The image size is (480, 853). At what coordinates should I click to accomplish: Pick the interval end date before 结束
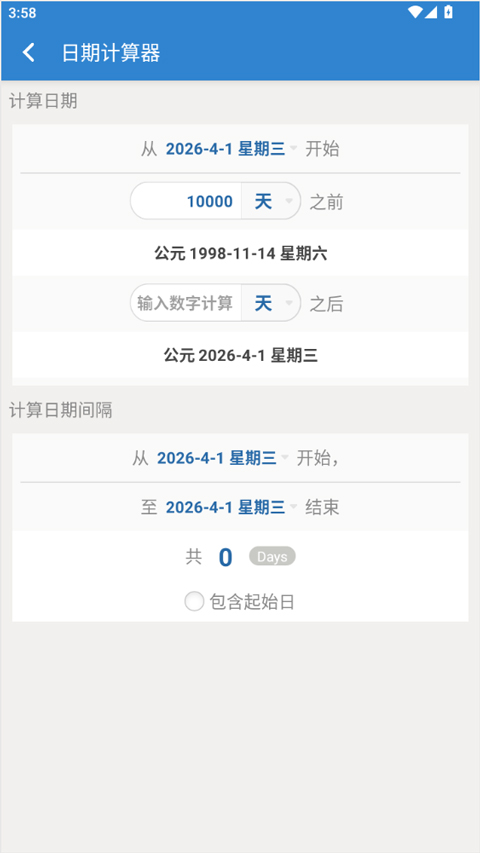(x=231, y=507)
